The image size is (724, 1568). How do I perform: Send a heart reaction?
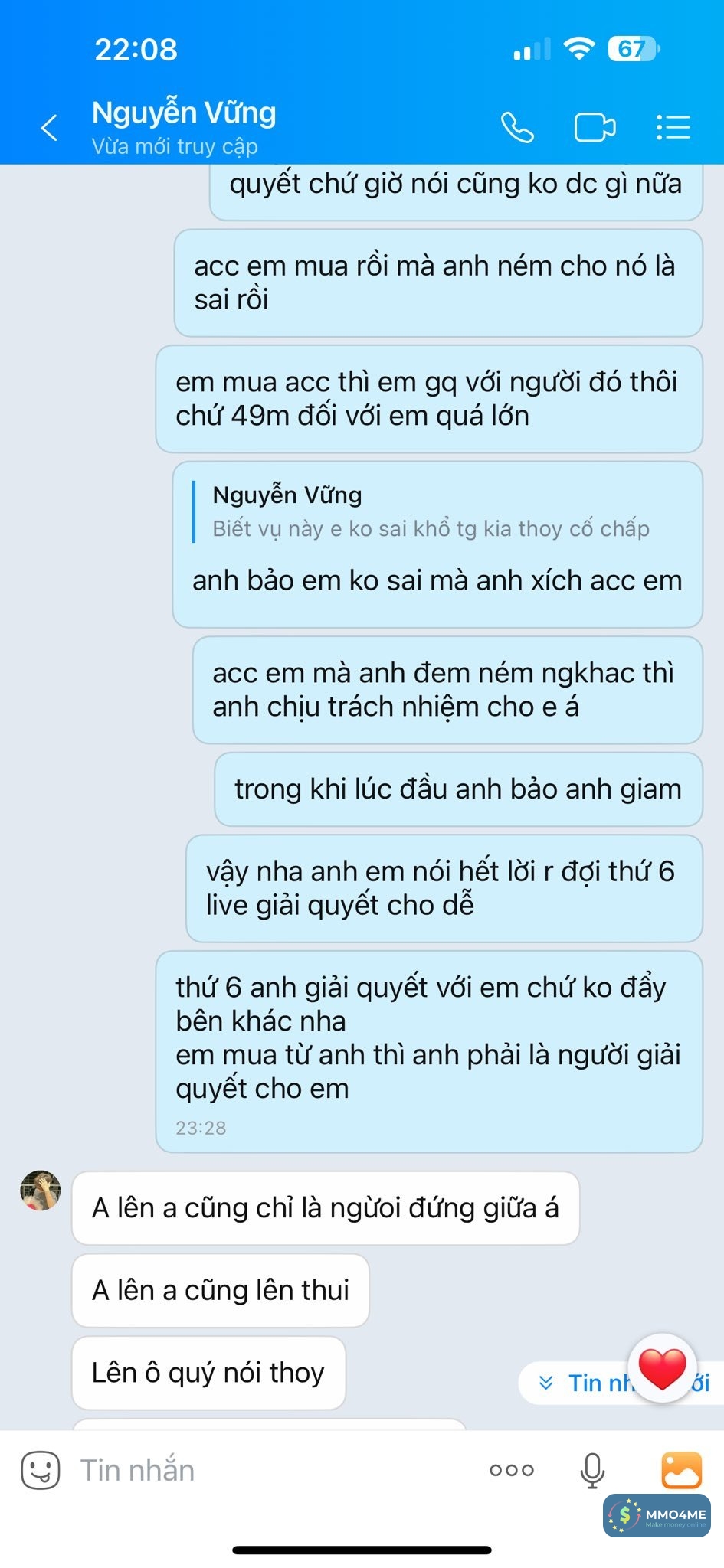click(x=662, y=1369)
